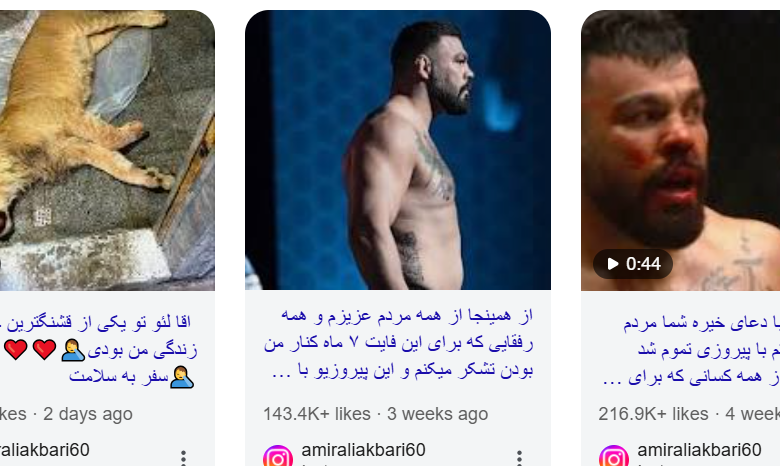Image resolution: width=780 pixels, height=466 pixels.
Task: Open overflow menu for the 3 weeks ago post
Action: point(519,458)
